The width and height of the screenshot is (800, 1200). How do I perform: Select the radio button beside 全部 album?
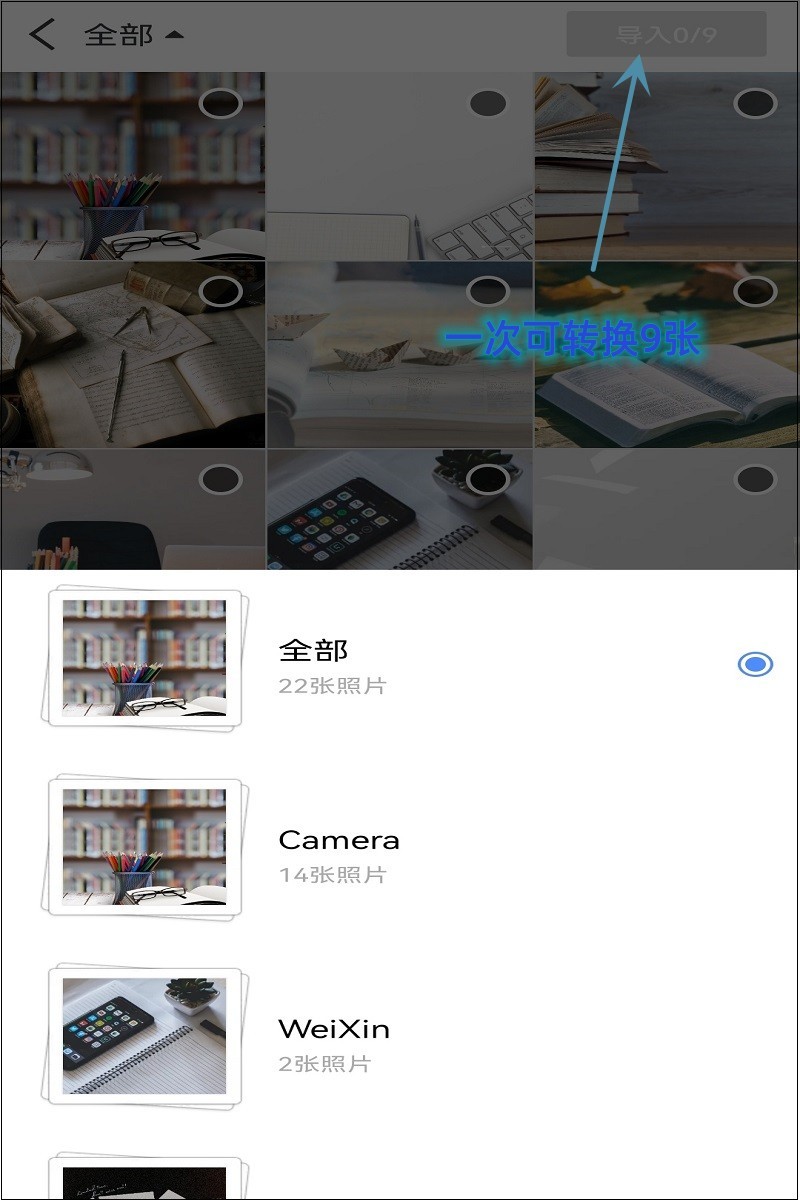click(756, 662)
